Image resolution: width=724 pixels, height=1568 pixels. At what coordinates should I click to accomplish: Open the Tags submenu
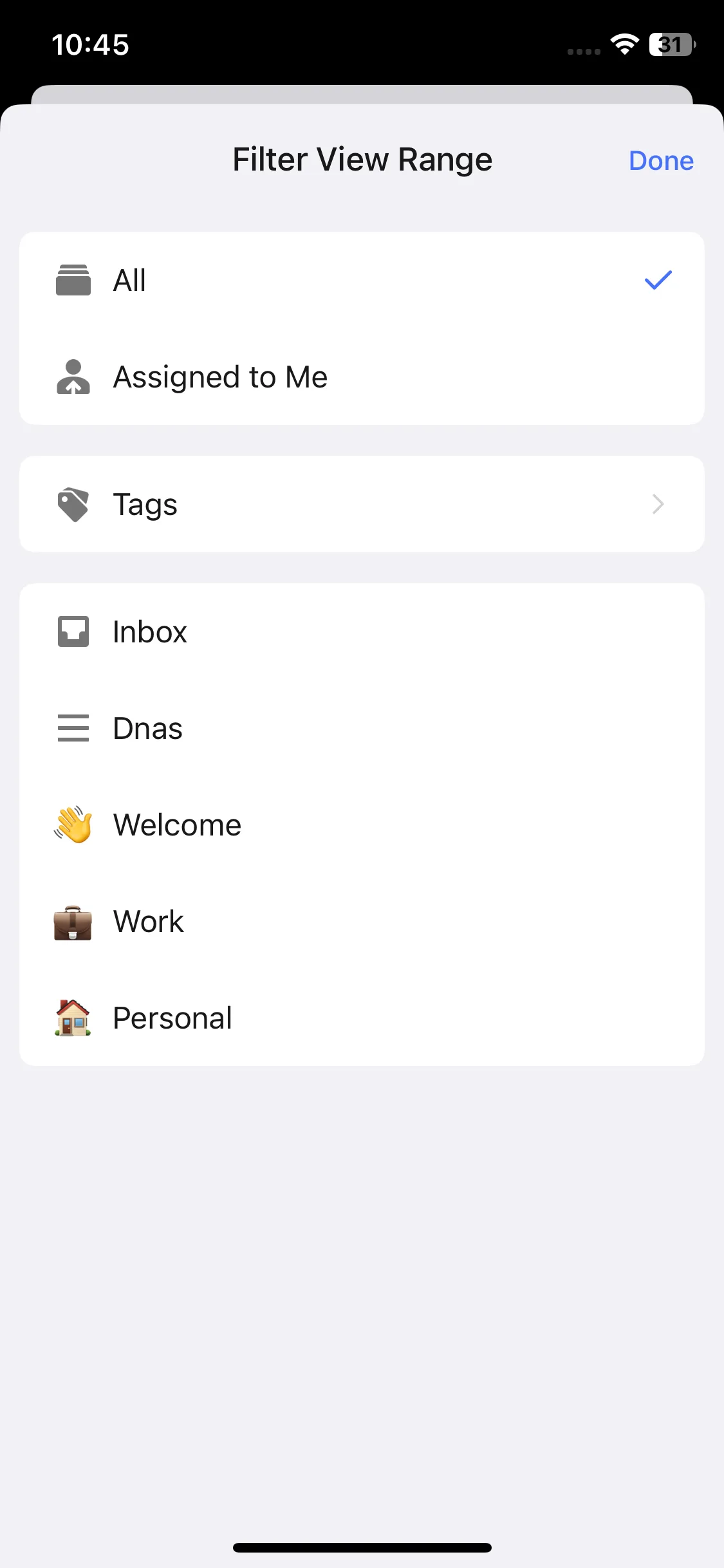[362, 504]
